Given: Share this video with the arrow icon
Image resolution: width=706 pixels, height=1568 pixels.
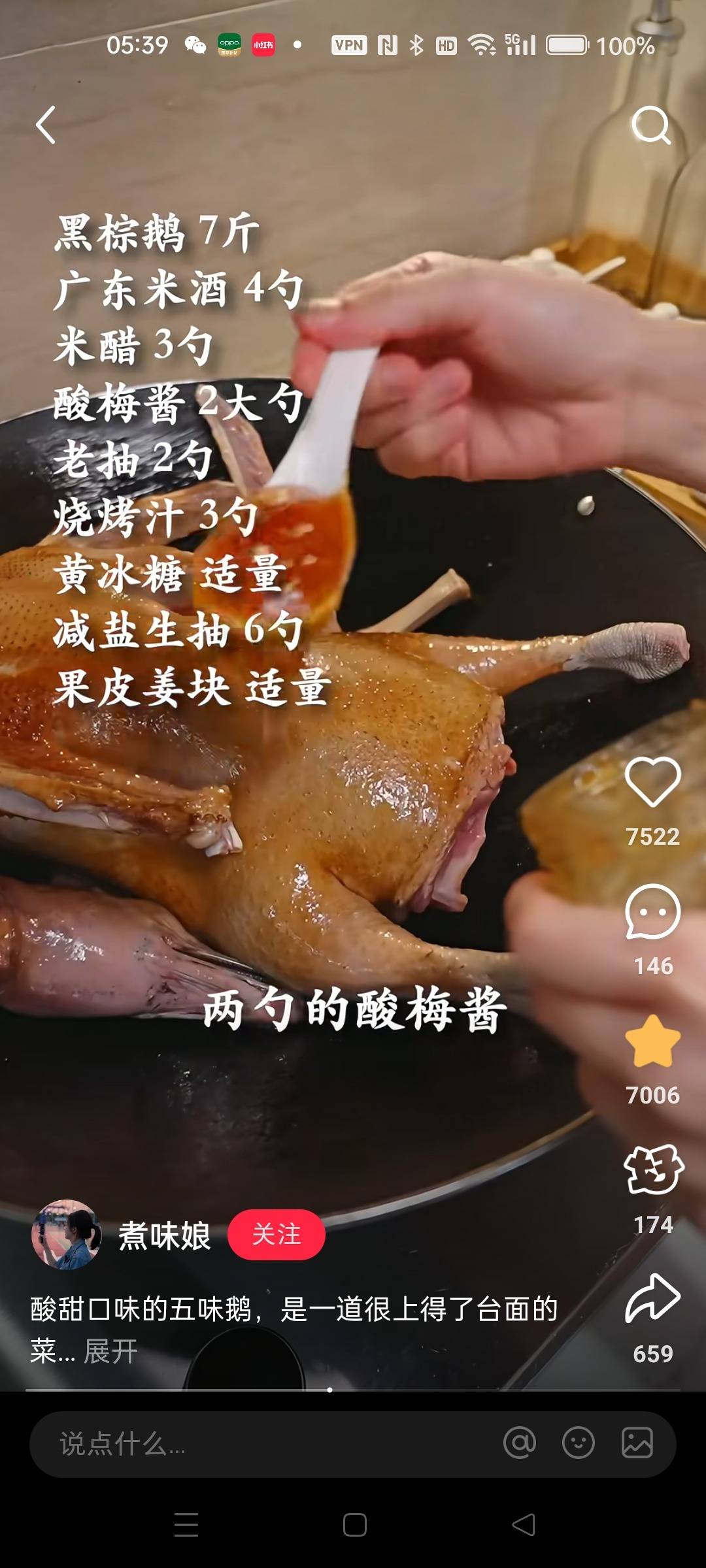Looking at the screenshot, I should [x=652, y=1299].
